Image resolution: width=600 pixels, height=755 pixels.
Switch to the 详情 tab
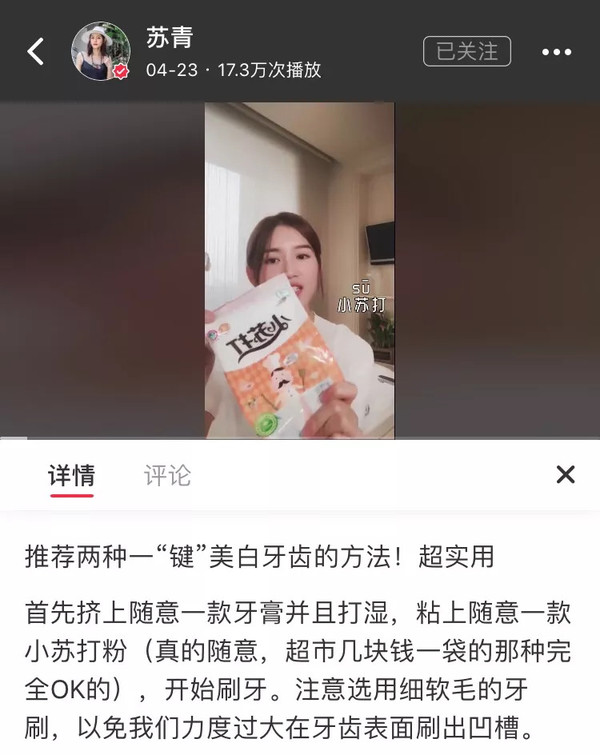pos(71,475)
